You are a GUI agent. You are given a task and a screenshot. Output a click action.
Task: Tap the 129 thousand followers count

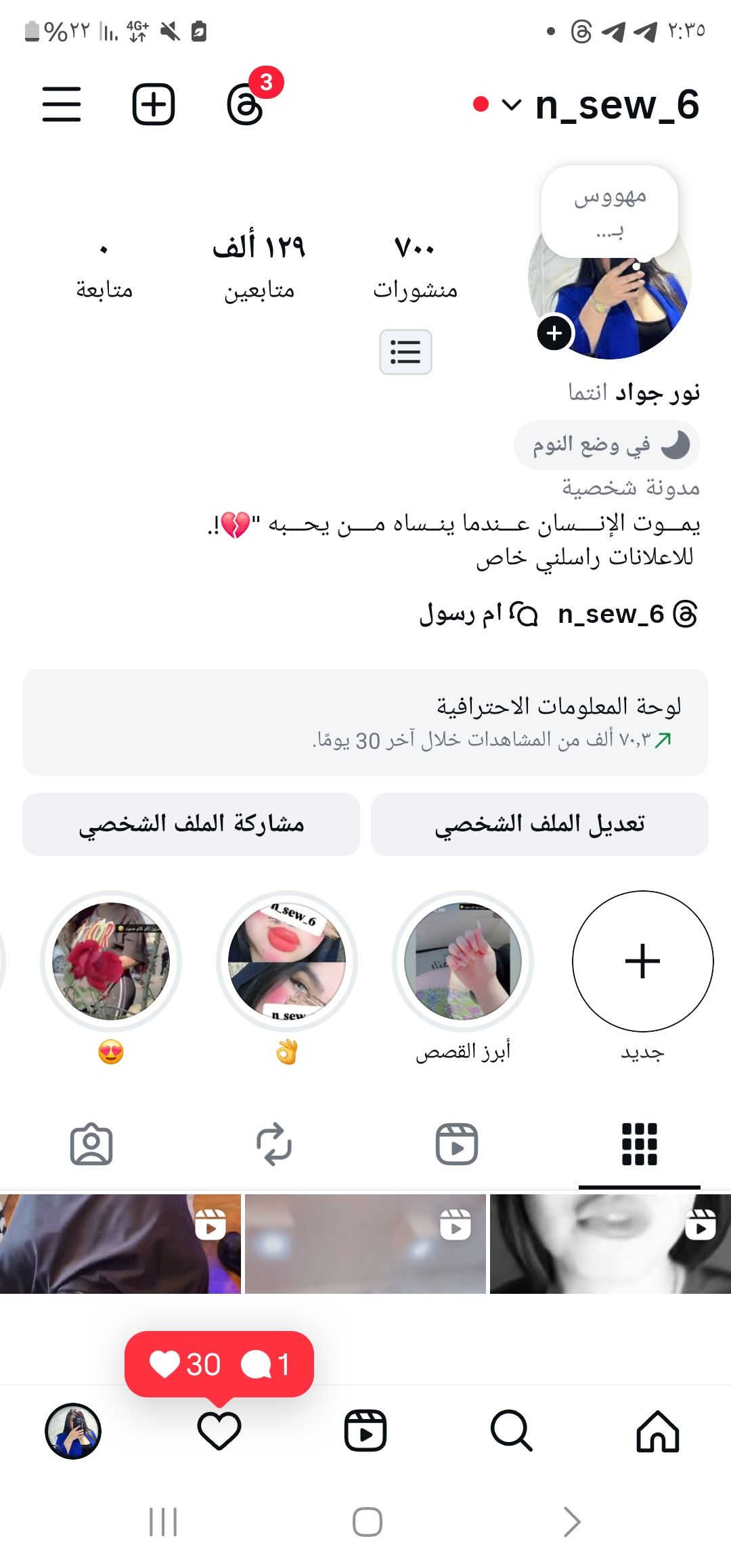(259, 266)
